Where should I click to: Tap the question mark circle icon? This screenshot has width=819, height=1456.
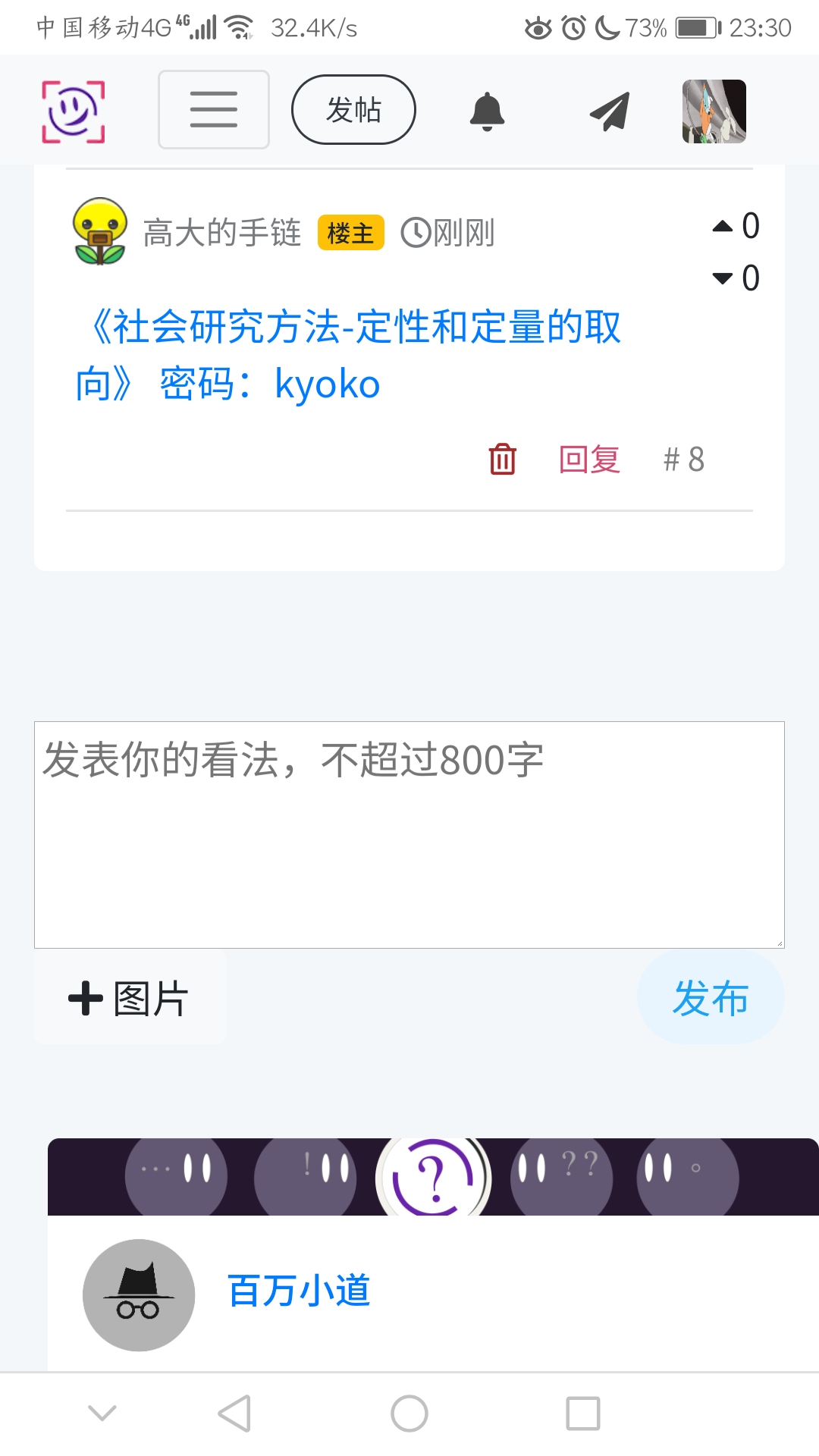tap(433, 1177)
